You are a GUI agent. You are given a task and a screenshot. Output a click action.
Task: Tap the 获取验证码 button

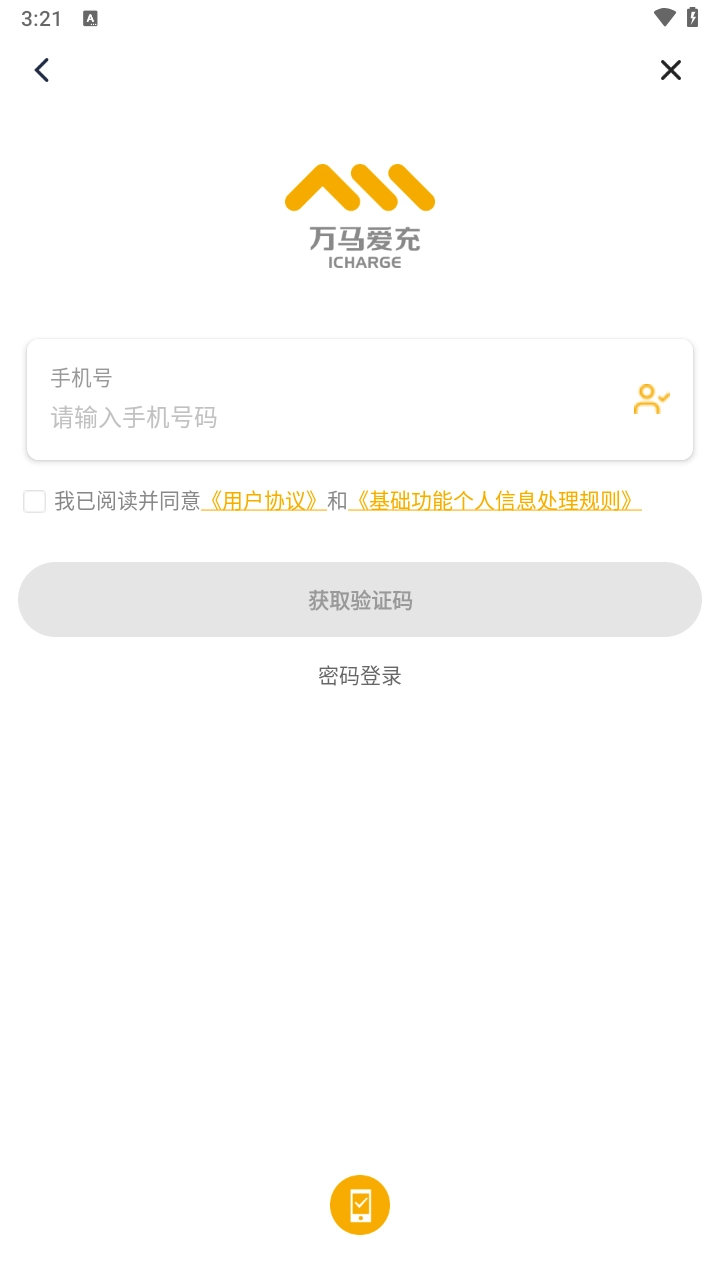(x=360, y=600)
